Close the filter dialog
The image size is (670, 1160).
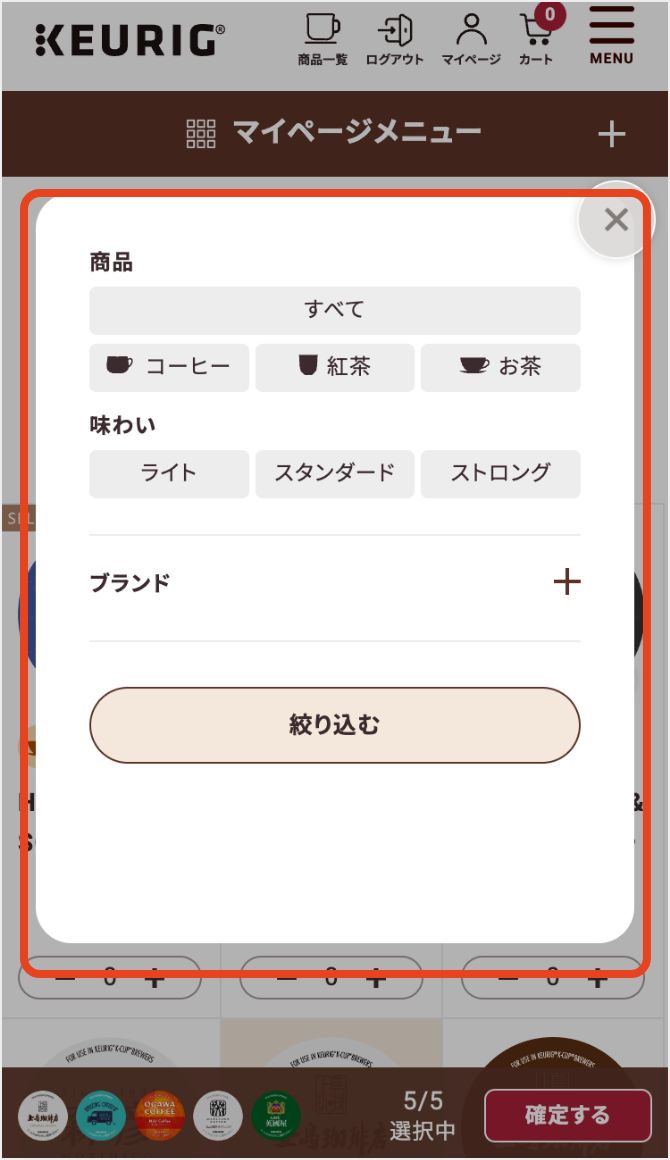pos(616,220)
